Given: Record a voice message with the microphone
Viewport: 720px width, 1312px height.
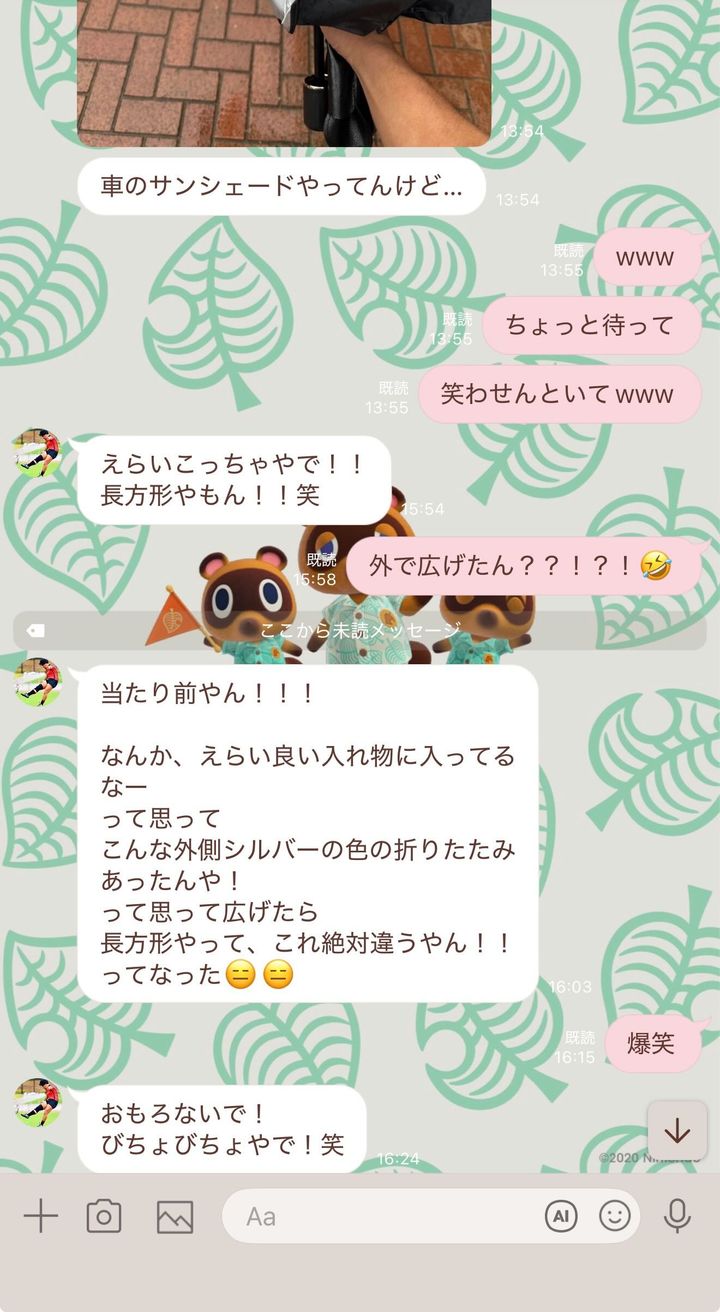Looking at the screenshot, I should tap(678, 1216).
